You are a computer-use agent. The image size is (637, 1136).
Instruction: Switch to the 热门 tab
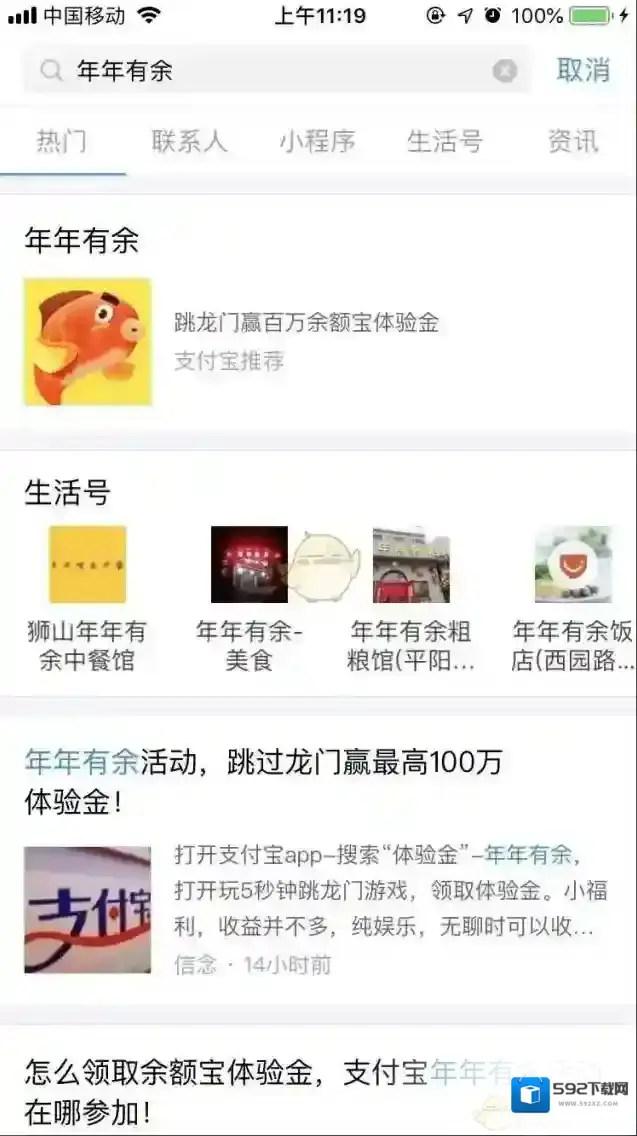point(62,141)
